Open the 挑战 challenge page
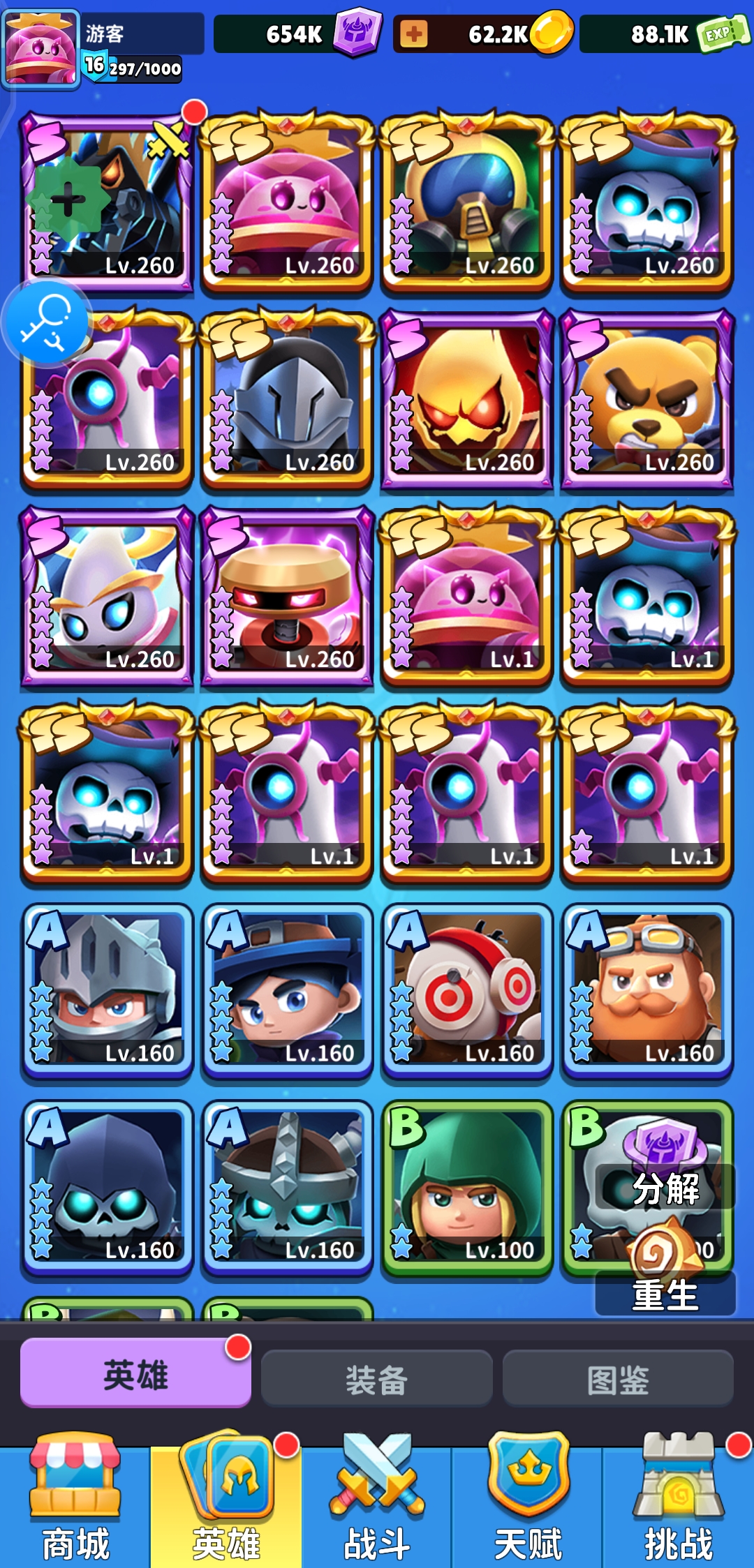 point(679,1500)
